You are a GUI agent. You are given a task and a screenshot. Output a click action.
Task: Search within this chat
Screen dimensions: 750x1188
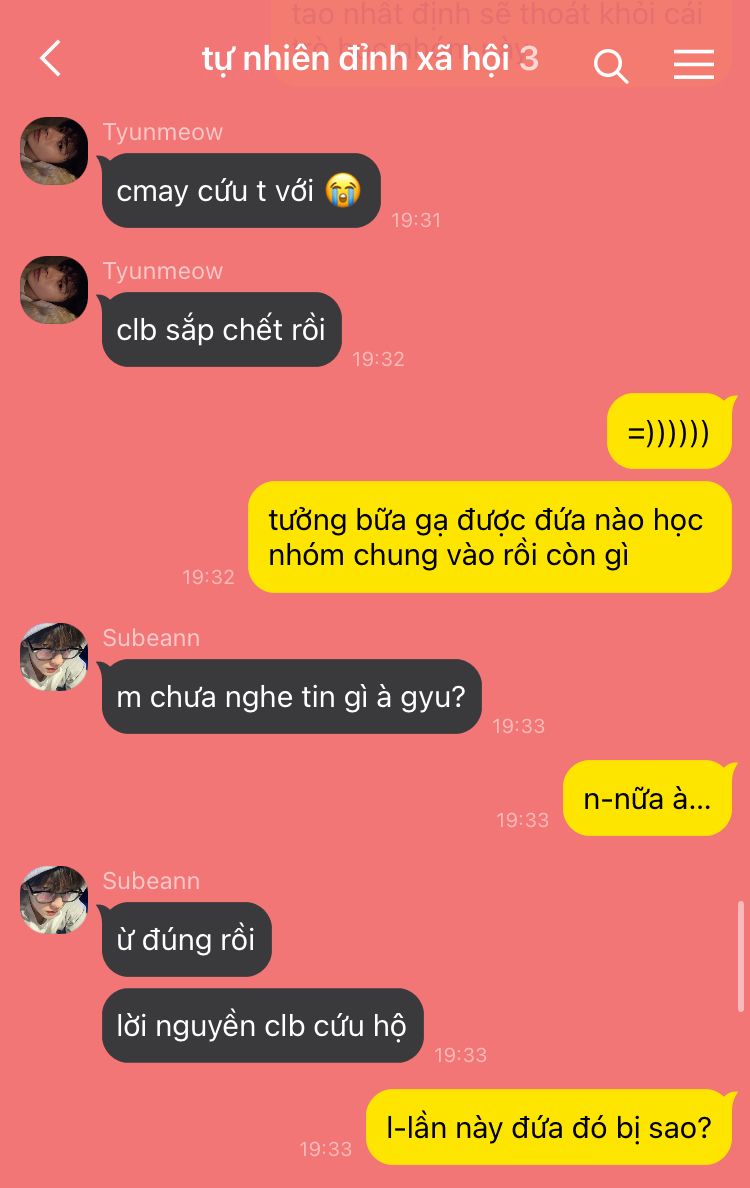[610, 65]
